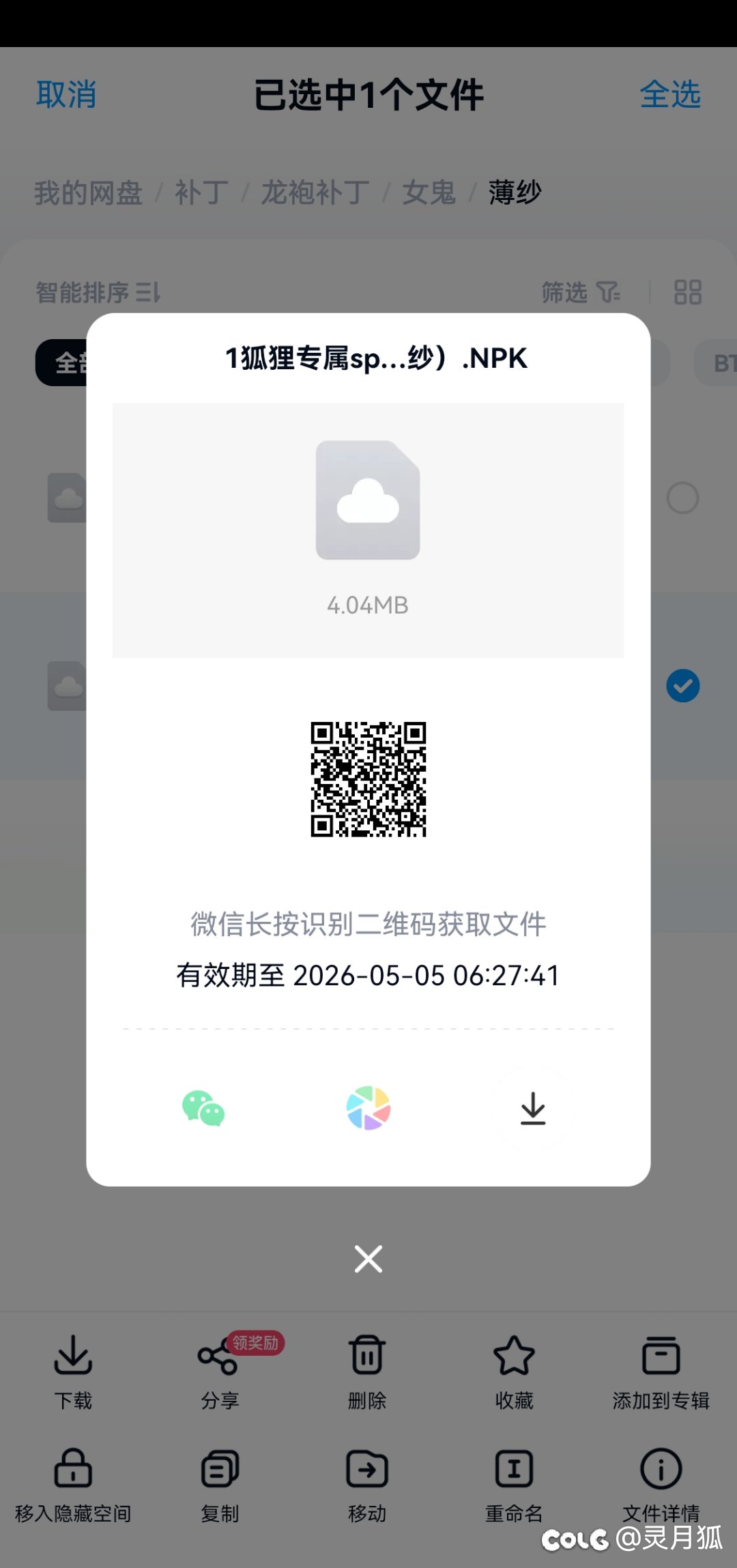The height and width of the screenshot is (1568, 737).
Task: Tap 复制 to copy the file
Action: [220, 1485]
